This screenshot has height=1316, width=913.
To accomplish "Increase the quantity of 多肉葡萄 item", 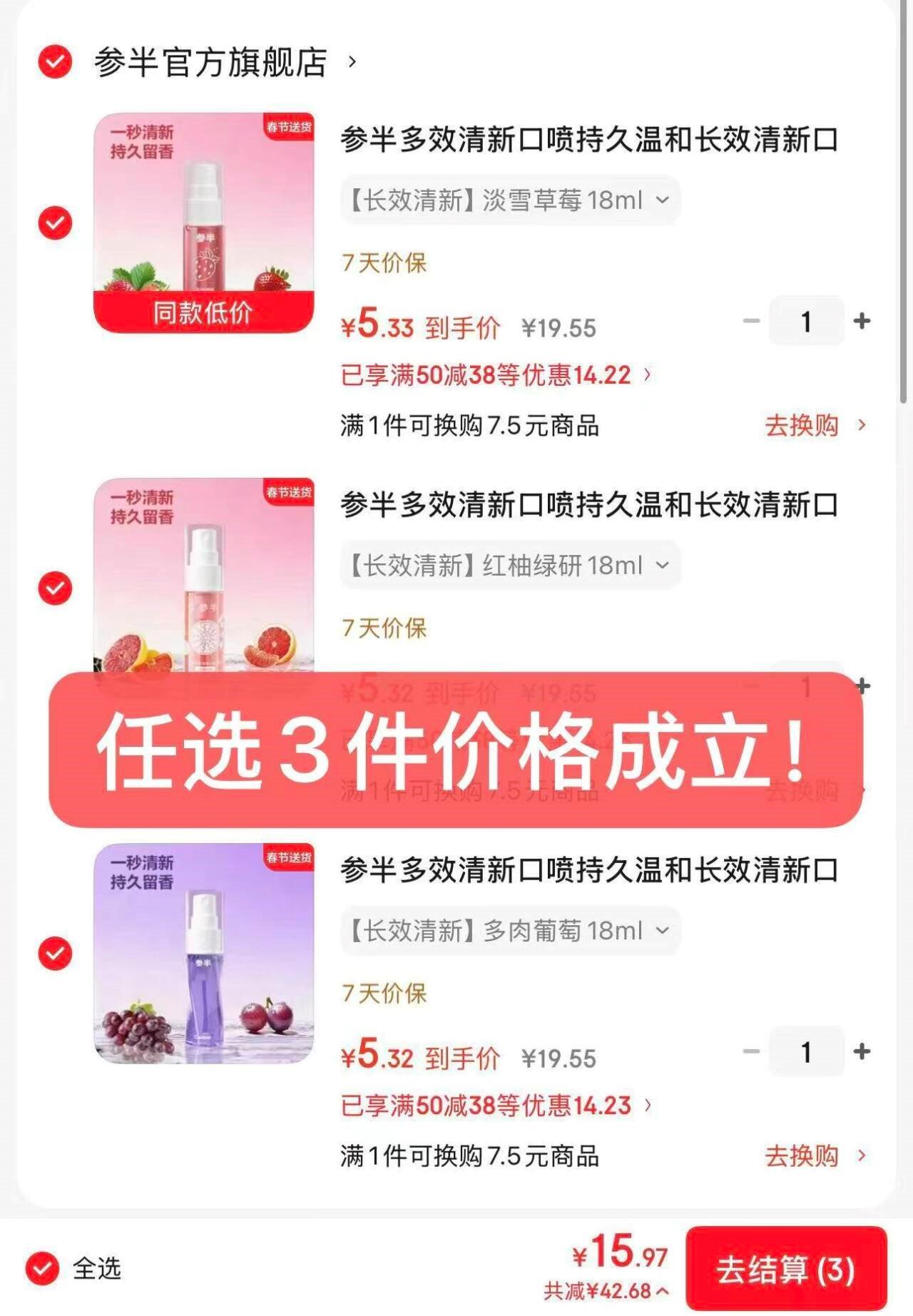I will (x=862, y=1052).
